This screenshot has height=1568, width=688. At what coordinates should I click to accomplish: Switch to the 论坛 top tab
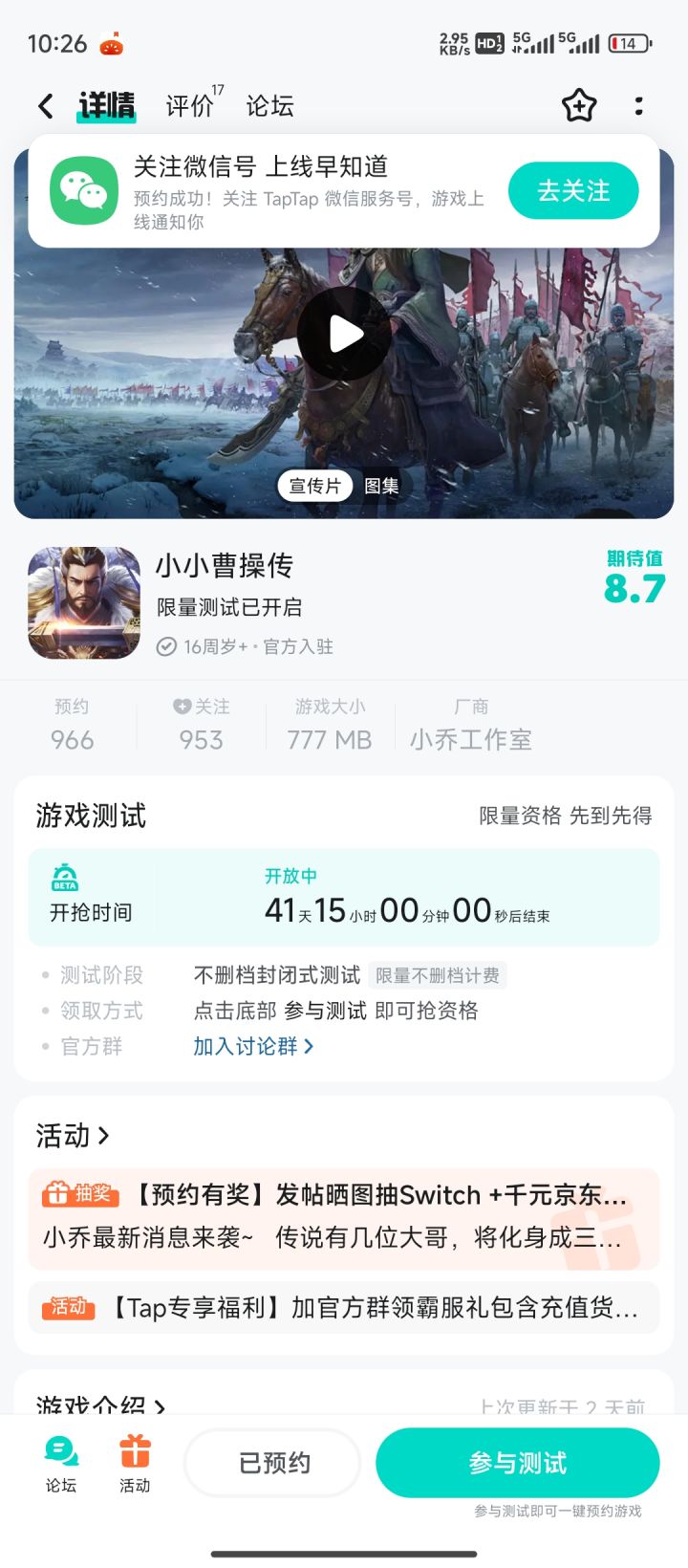[x=269, y=105]
